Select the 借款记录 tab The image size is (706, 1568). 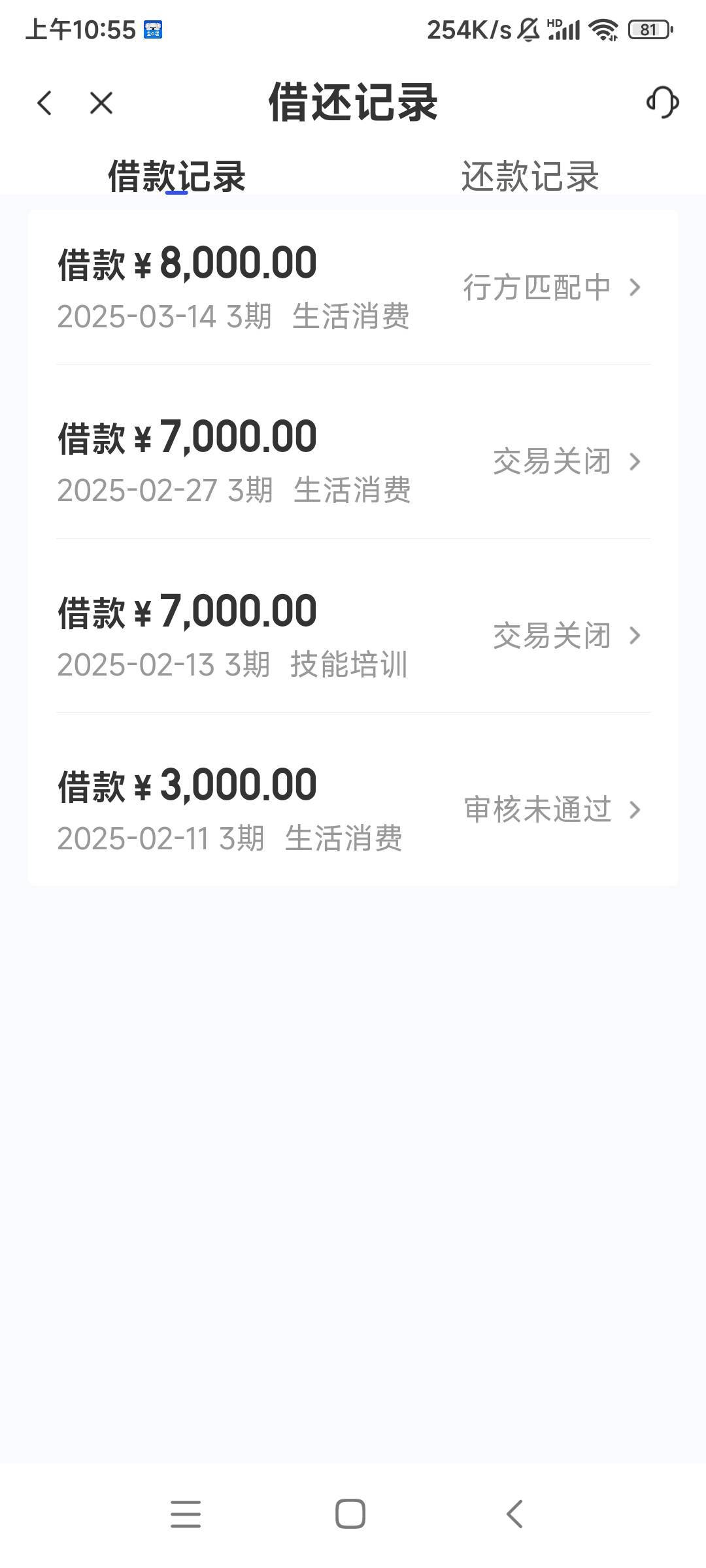tap(176, 176)
